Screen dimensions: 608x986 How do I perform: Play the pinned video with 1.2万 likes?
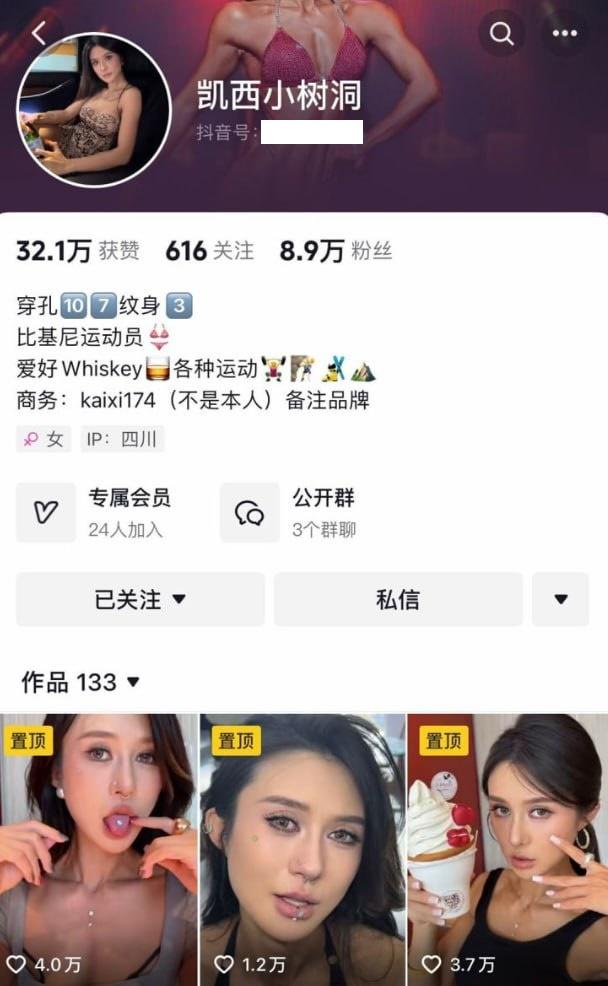(303, 850)
